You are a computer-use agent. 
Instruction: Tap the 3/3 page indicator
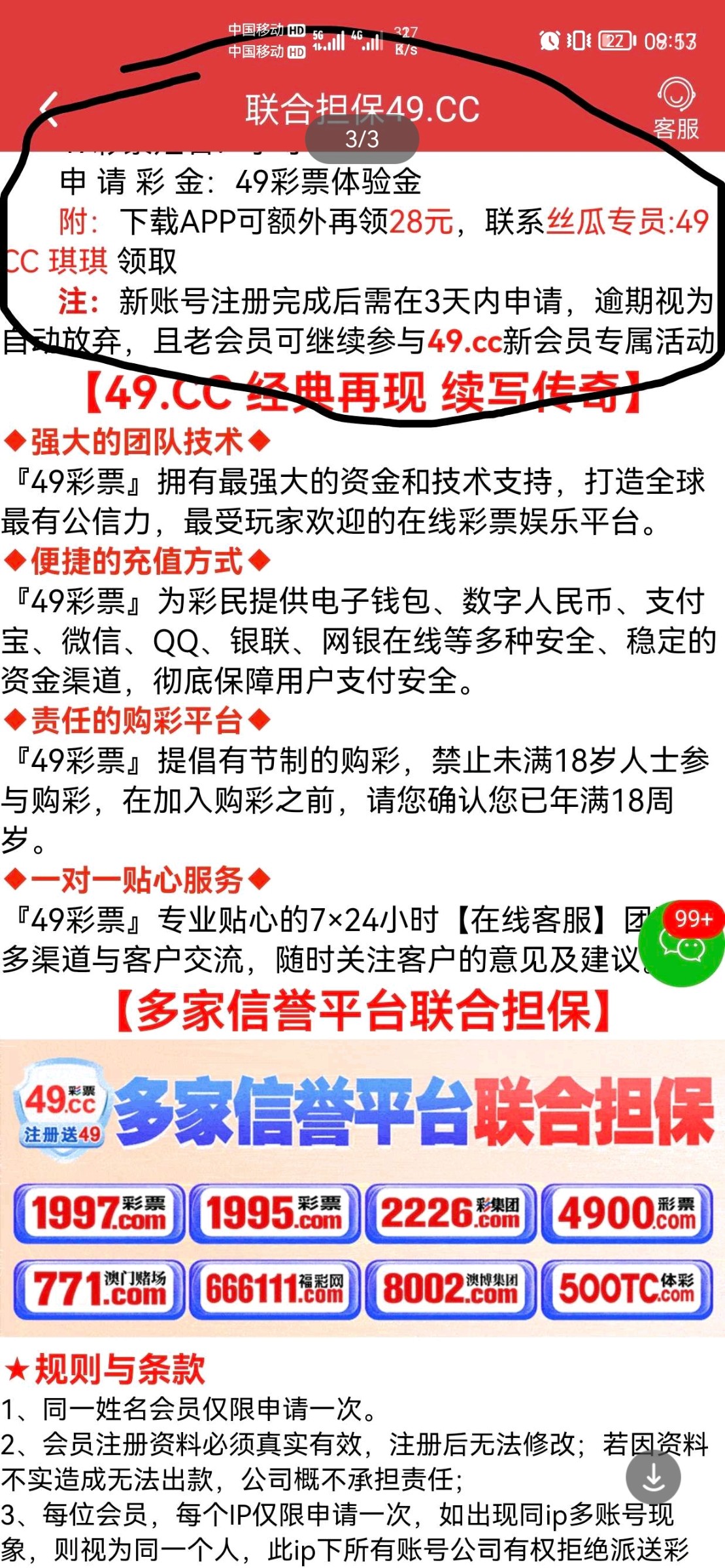[362, 139]
